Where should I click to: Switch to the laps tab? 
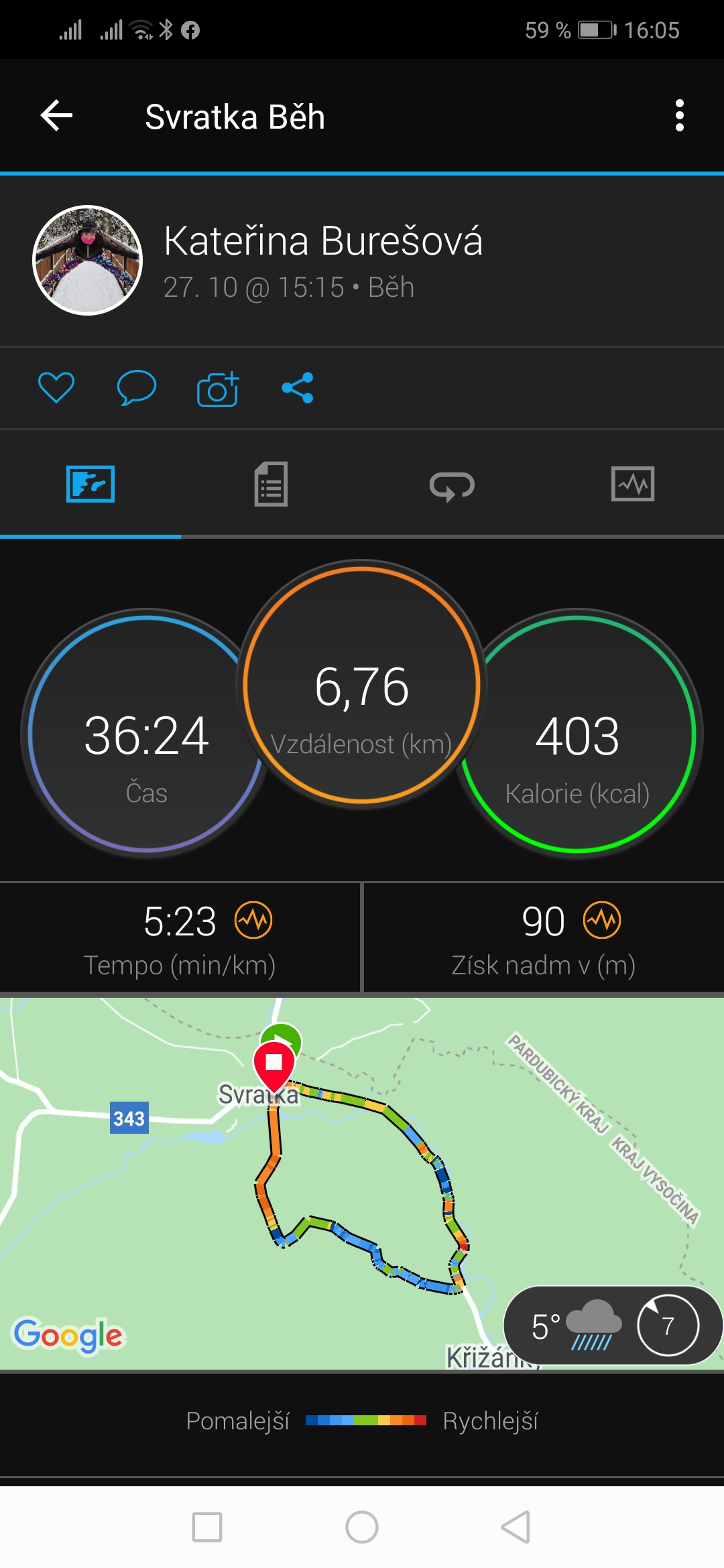(452, 485)
